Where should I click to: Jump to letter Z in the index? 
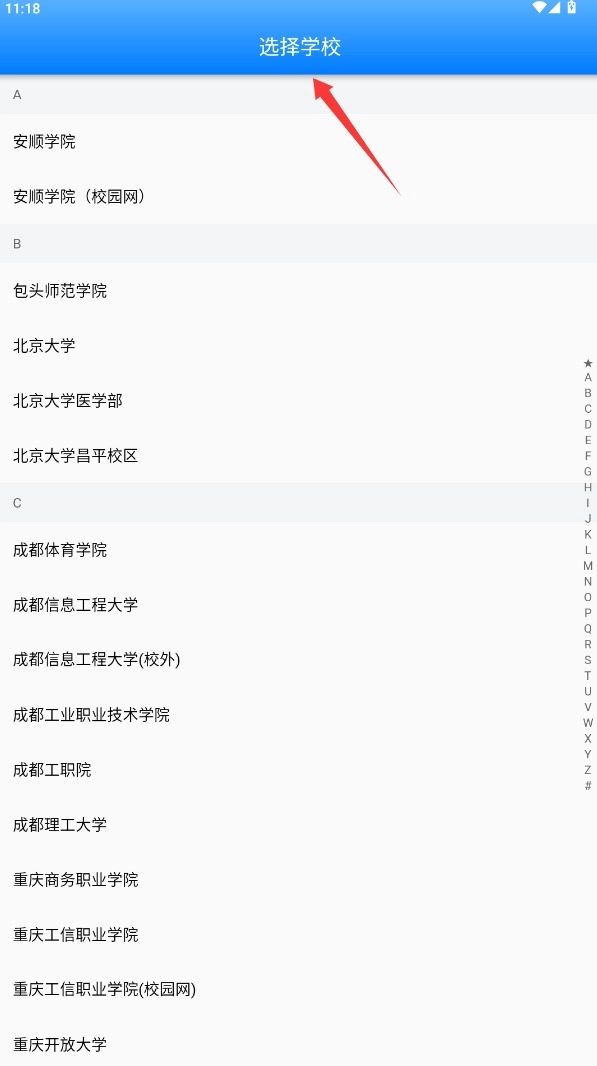(x=588, y=770)
